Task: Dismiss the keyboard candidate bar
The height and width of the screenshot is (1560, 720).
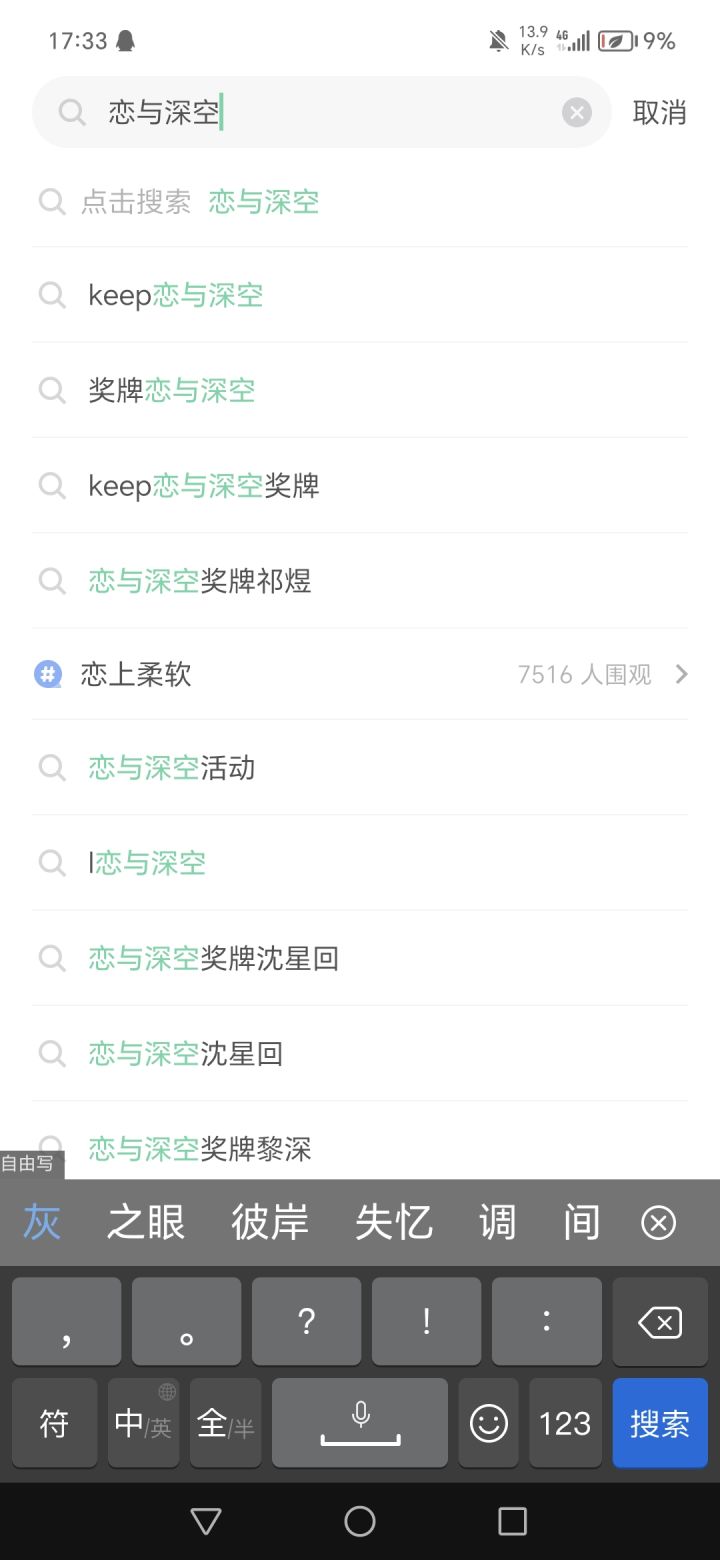Action: [658, 1223]
